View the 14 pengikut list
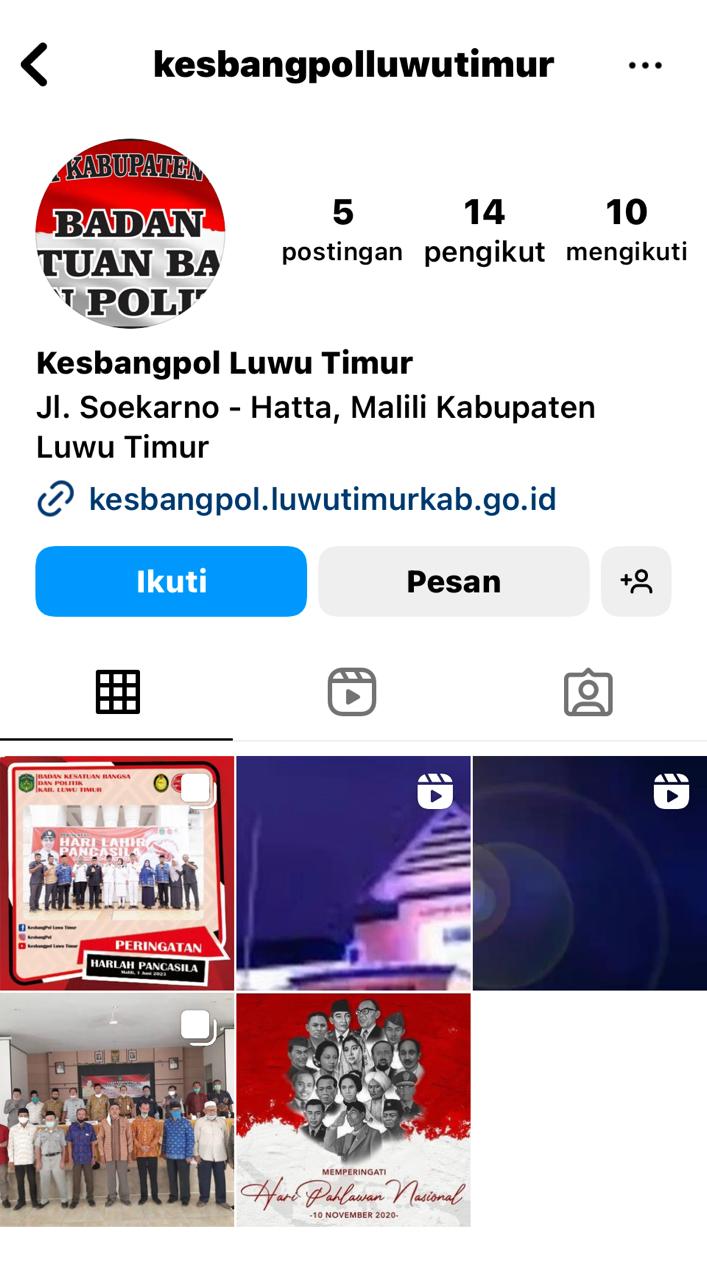 [x=484, y=231]
